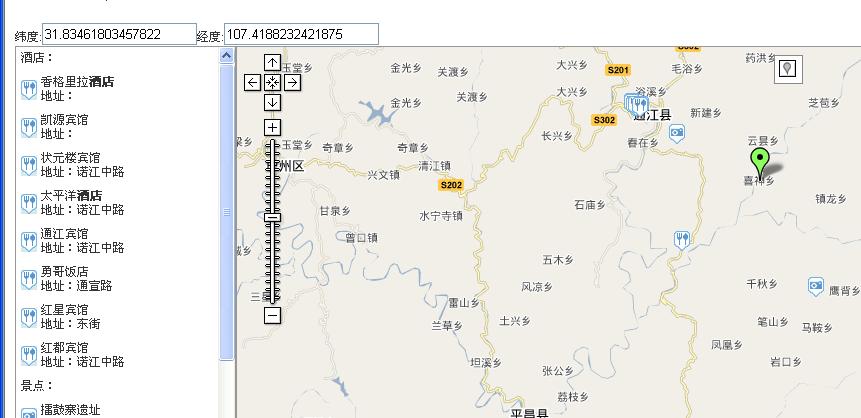Image resolution: width=861 pixels, height=418 pixels.
Task: Tap the marker tool button on the map
Action: coord(788,67)
